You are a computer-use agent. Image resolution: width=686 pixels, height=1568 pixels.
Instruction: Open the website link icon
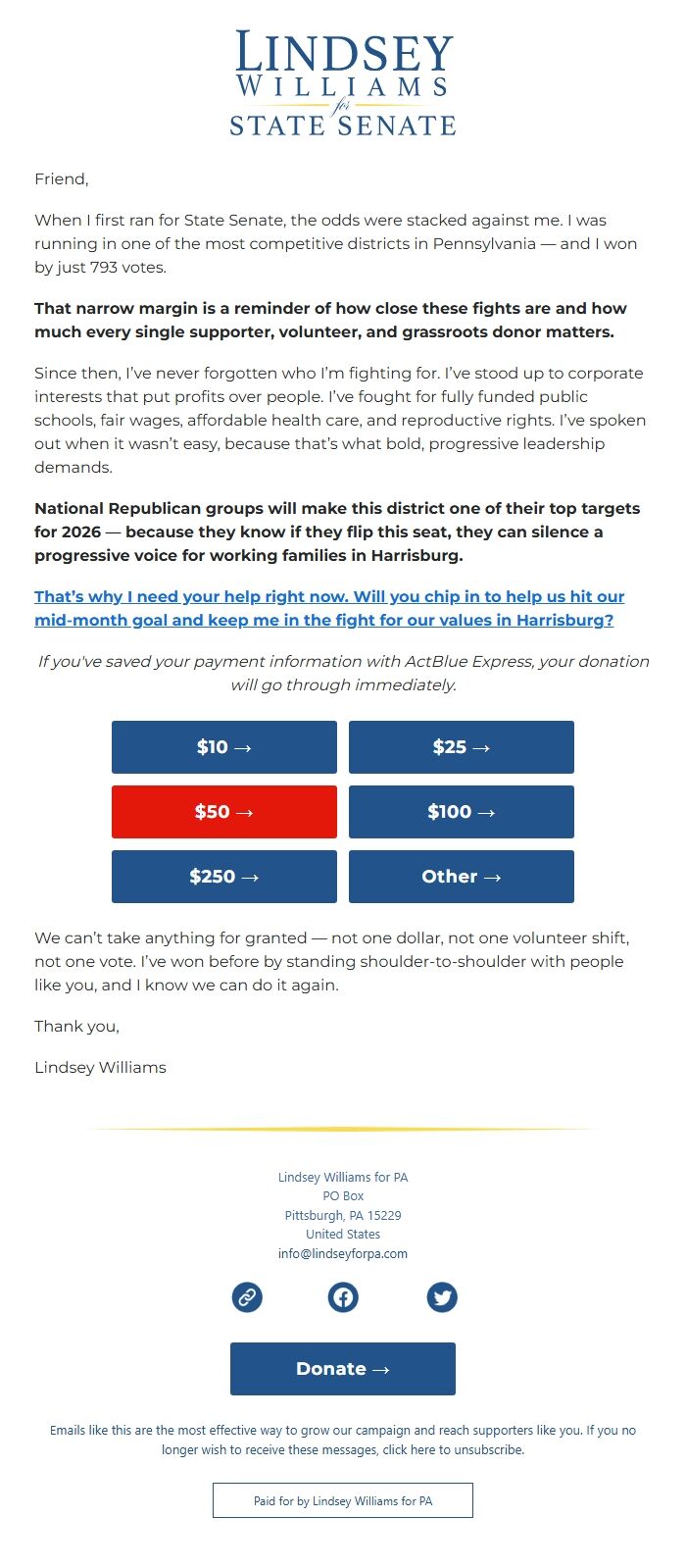(247, 1297)
